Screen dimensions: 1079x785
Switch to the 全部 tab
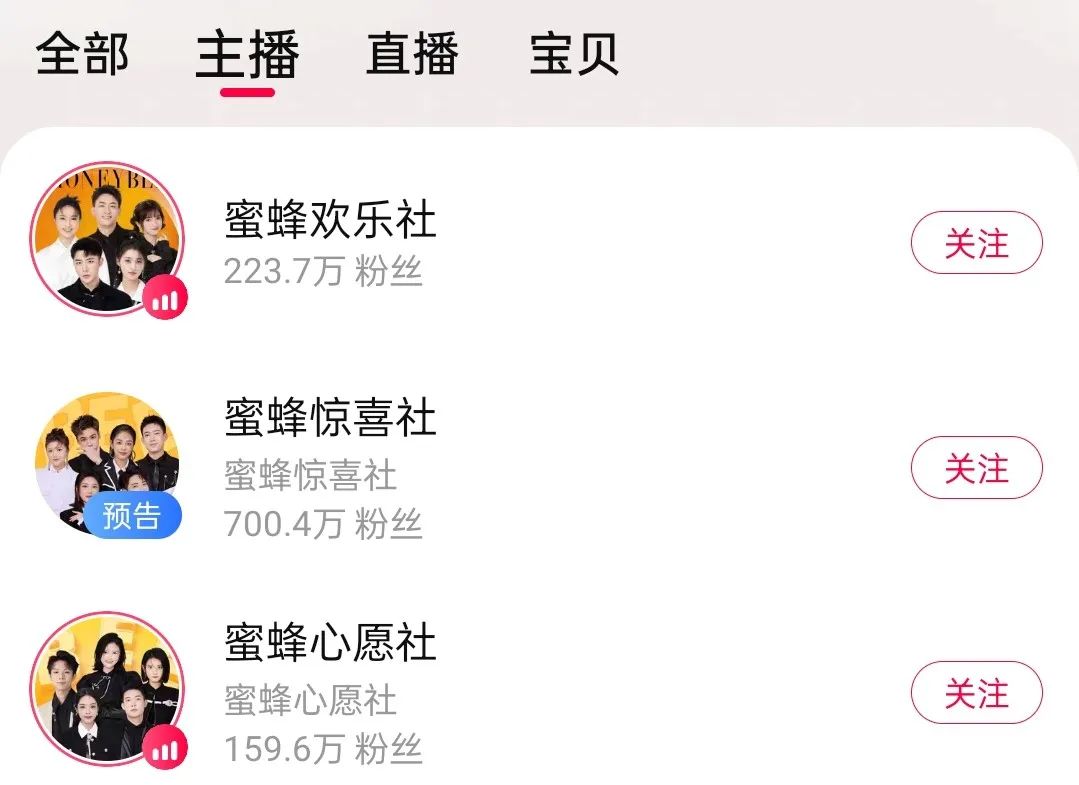pos(82,55)
